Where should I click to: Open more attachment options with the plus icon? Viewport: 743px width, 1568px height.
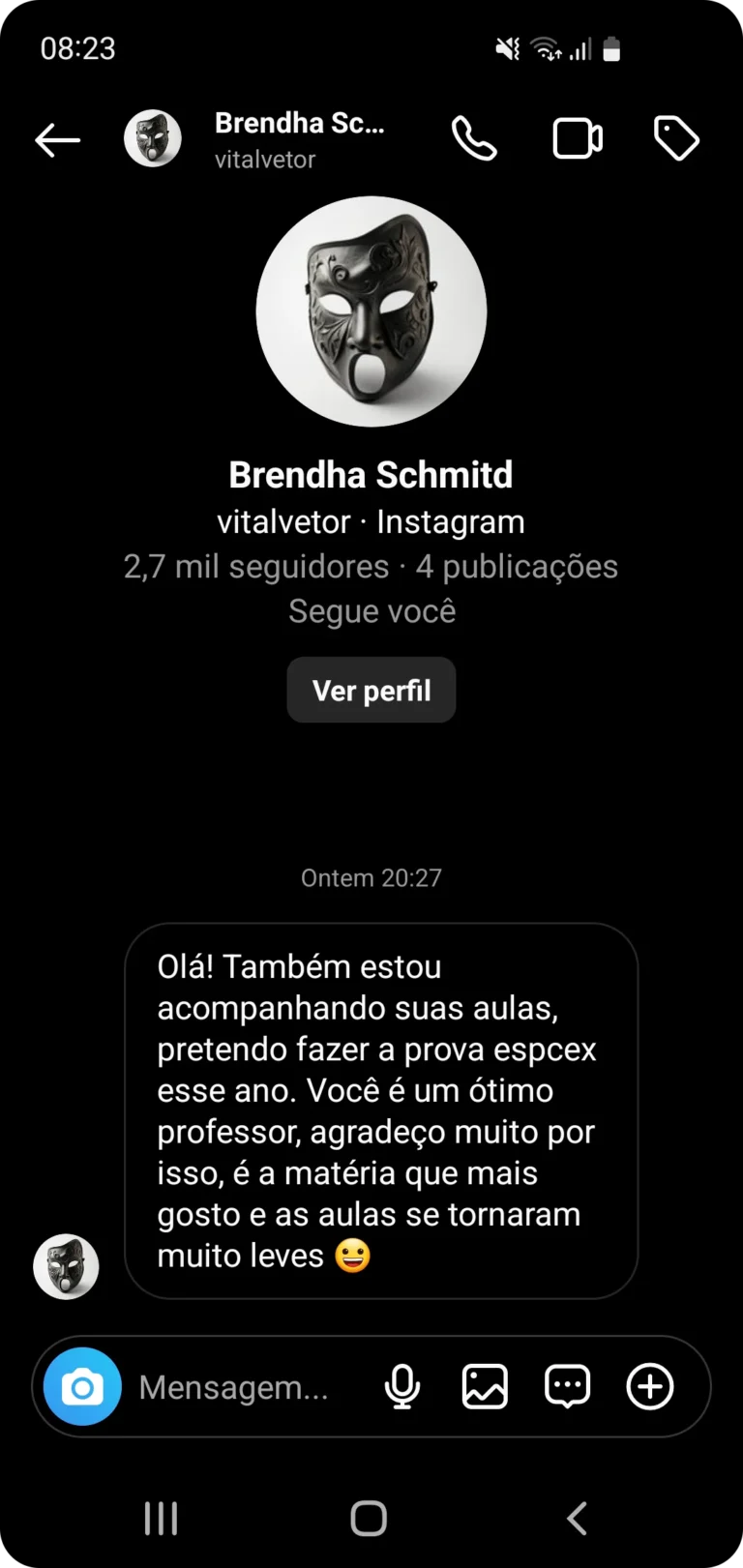coord(649,1386)
